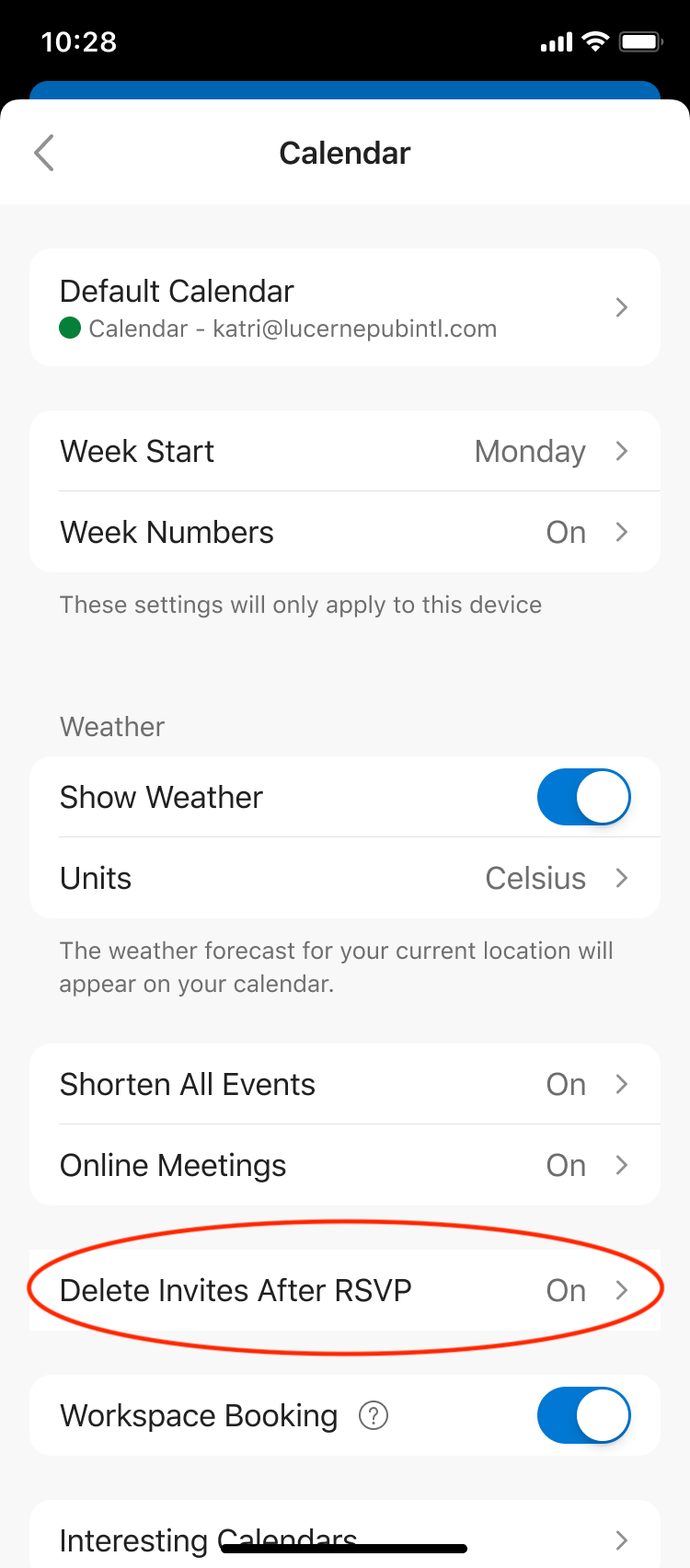Turn off Workspace Booking

tap(583, 1415)
